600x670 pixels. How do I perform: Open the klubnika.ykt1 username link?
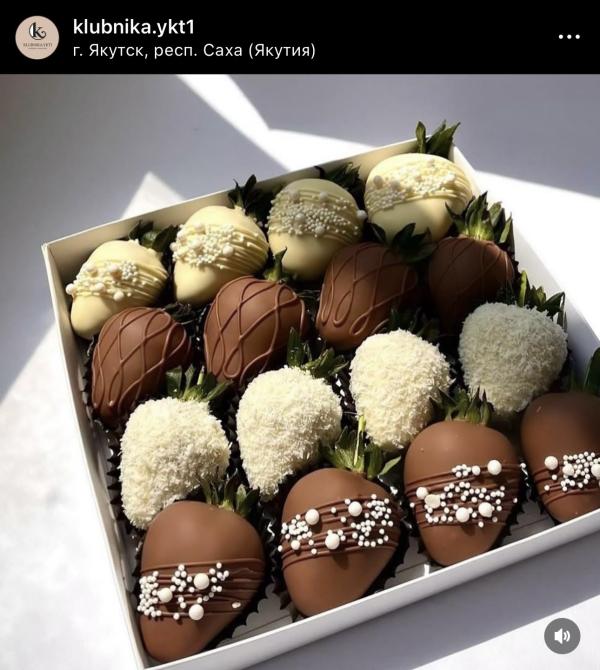(x=134, y=27)
